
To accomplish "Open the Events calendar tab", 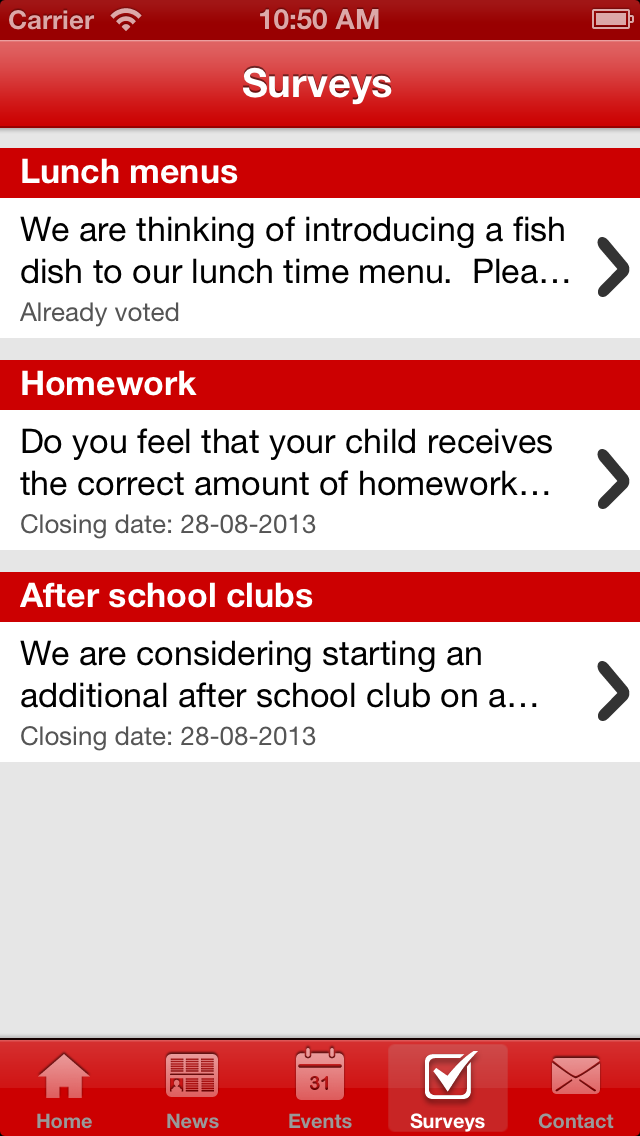I will click(x=320, y=1090).
